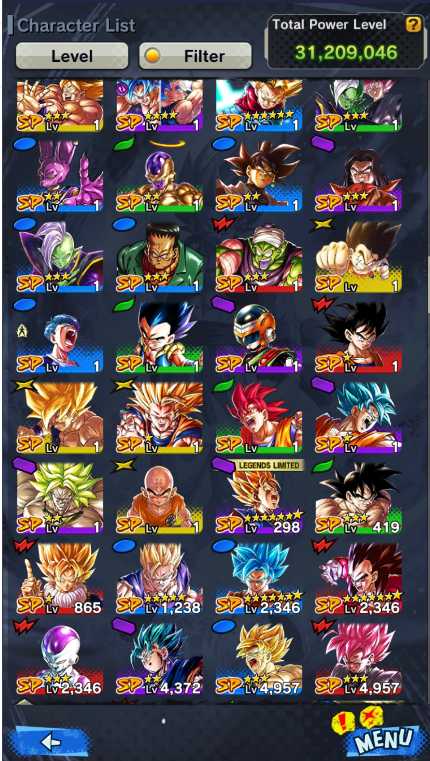Select the character with level 1,238

click(160, 579)
